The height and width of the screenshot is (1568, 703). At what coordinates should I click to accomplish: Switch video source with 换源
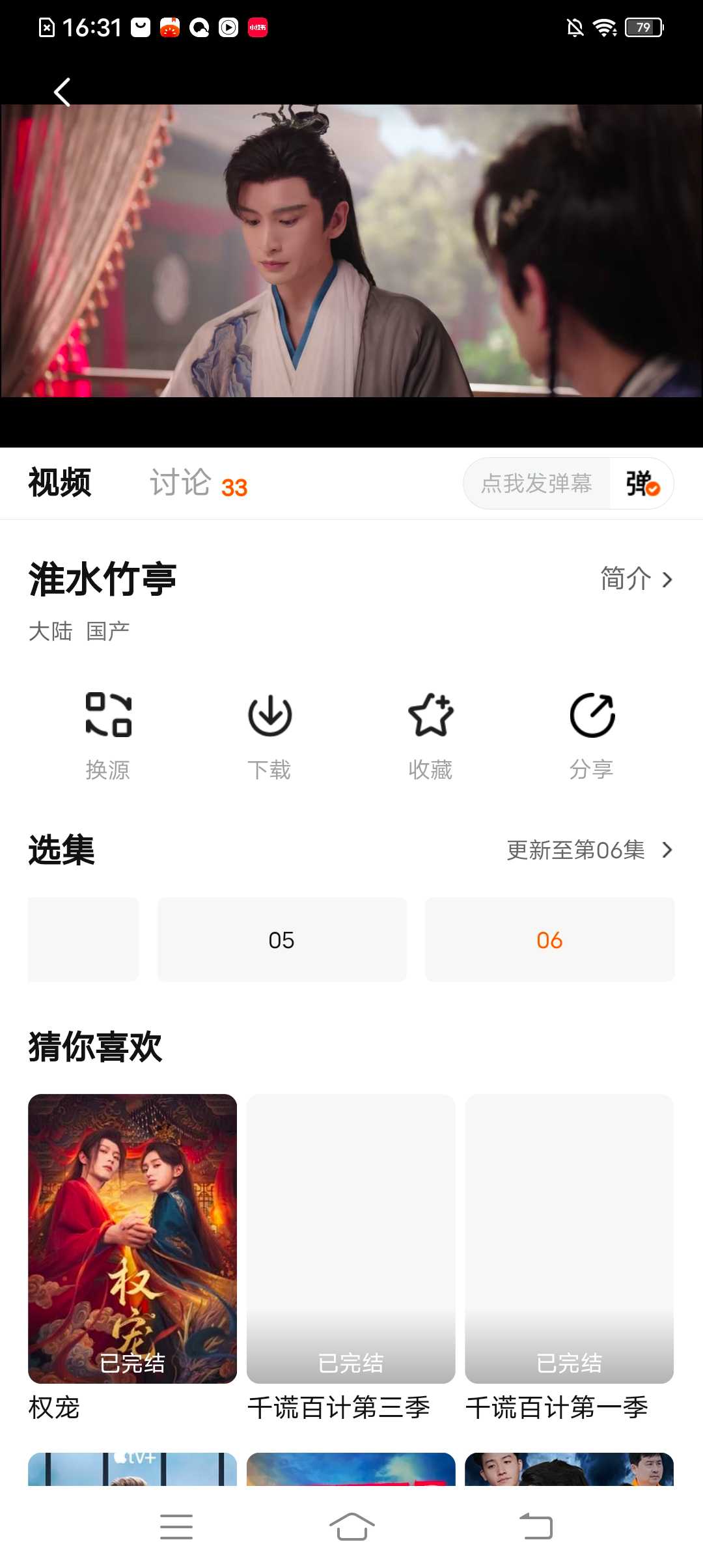pos(108,735)
